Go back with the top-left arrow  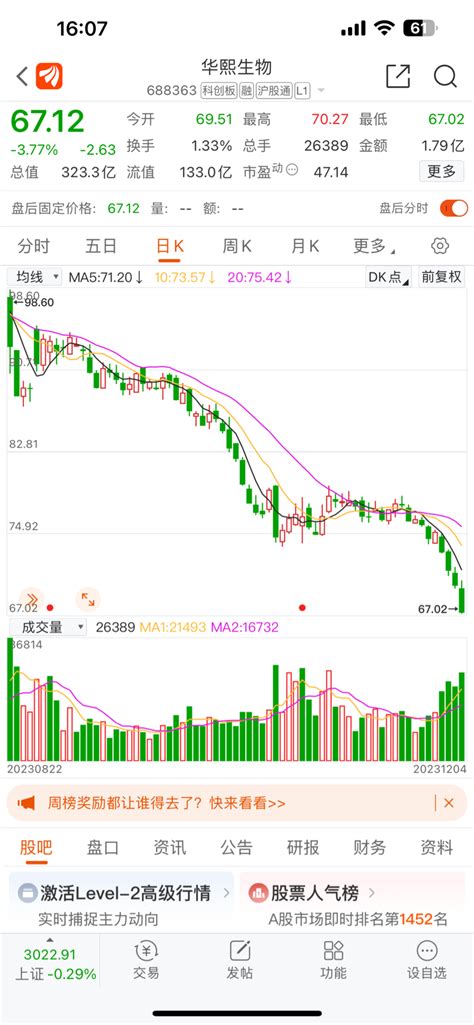pyautogui.click(x=22, y=76)
